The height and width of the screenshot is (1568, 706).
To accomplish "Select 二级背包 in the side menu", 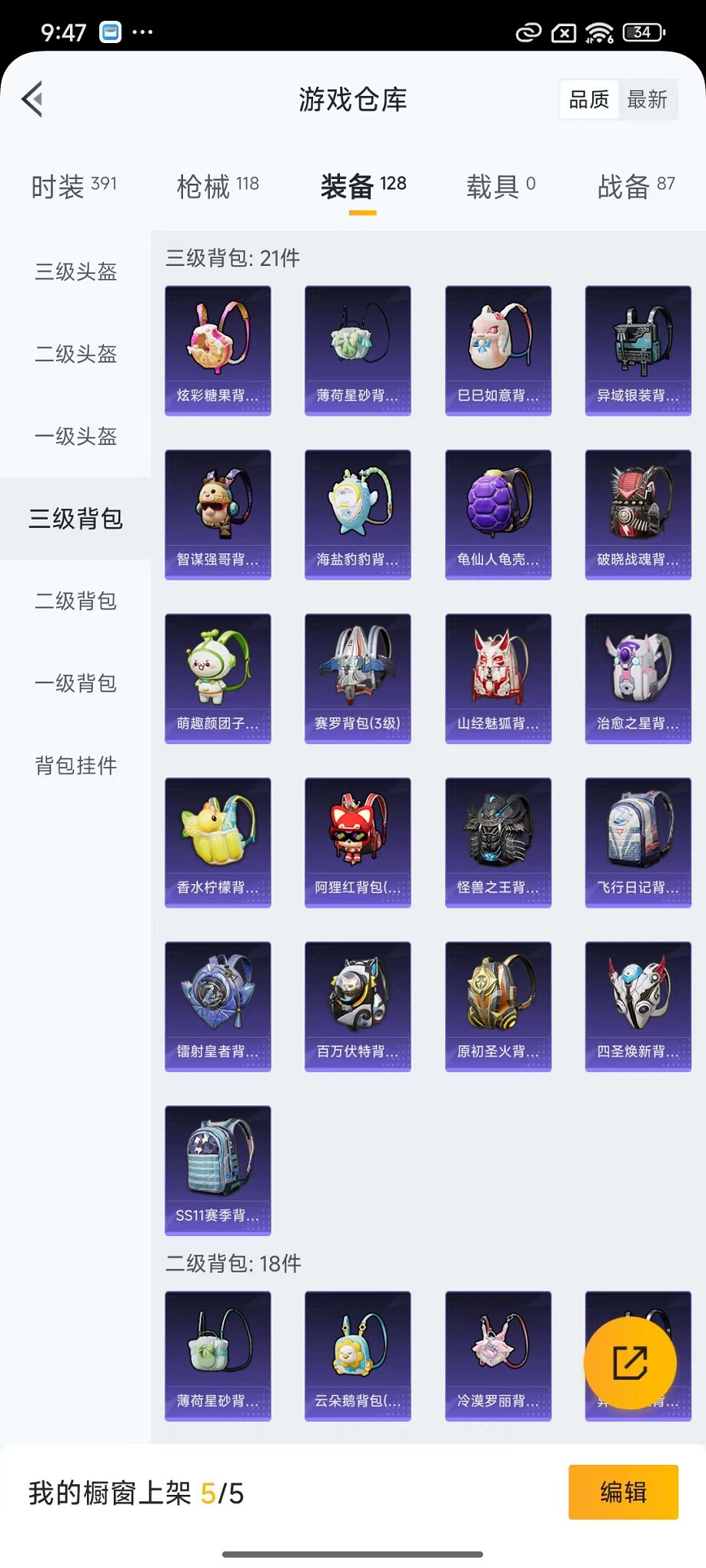I will 75,601.
